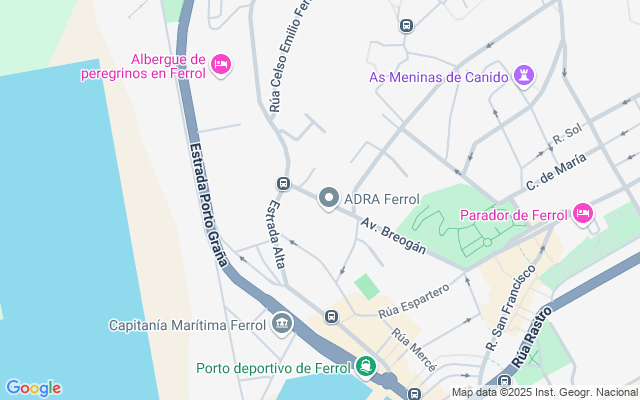Tap the ADRA Ferrol location pin
Viewport: 640px width, 400px height.
pyautogui.click(x=329, y=199)
